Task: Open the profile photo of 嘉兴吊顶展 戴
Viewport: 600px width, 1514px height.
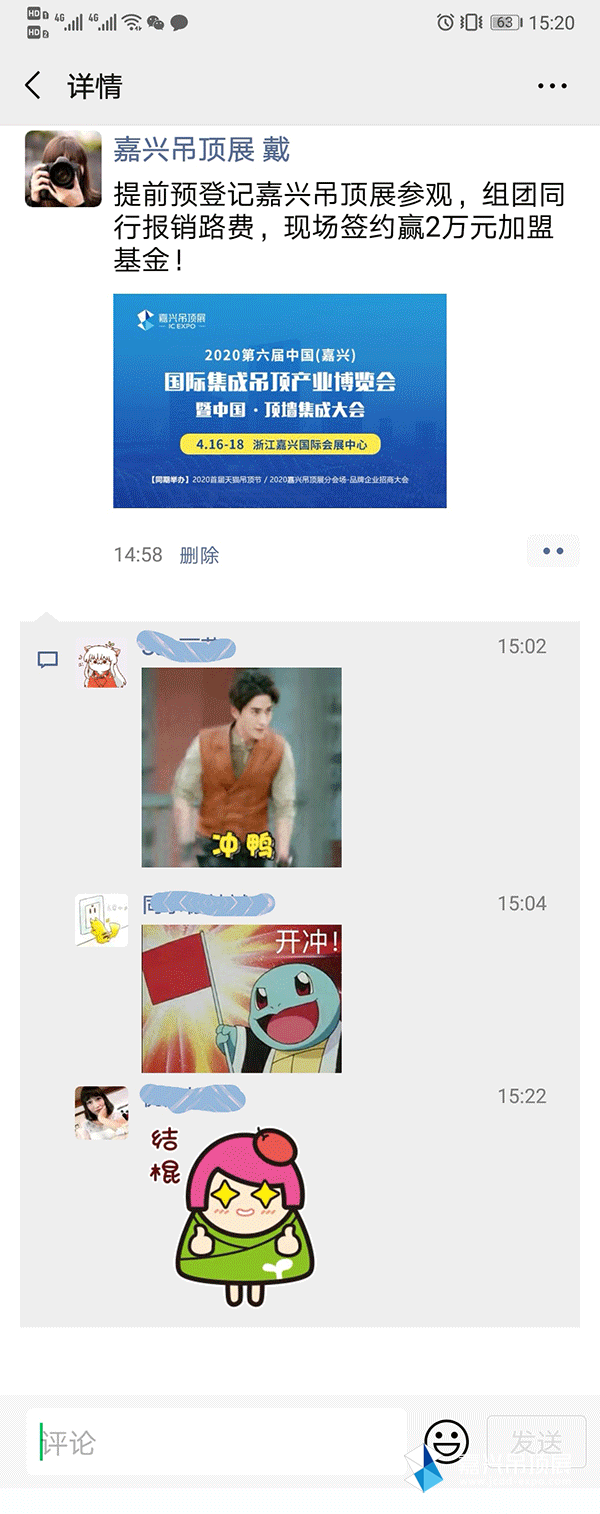Action: click(x=63, y=169)
